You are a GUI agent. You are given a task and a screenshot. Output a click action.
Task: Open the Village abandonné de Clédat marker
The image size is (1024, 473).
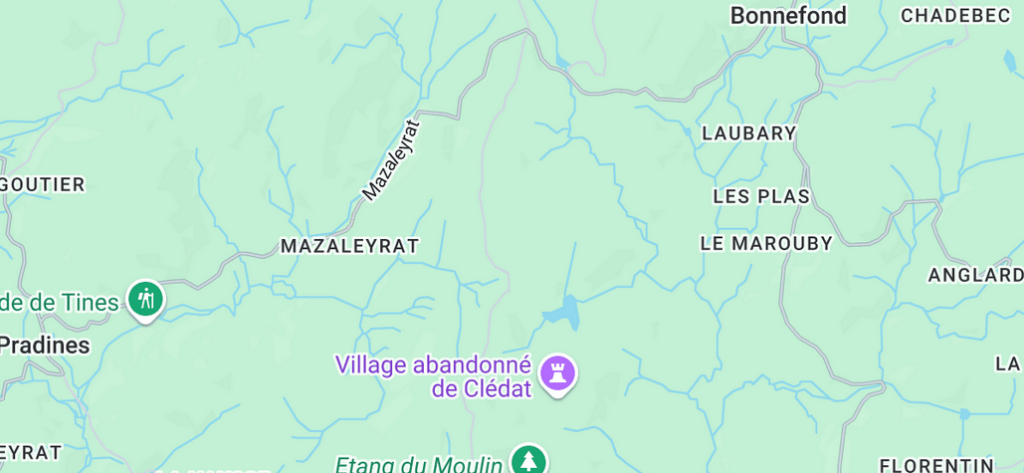coord(558,374)
